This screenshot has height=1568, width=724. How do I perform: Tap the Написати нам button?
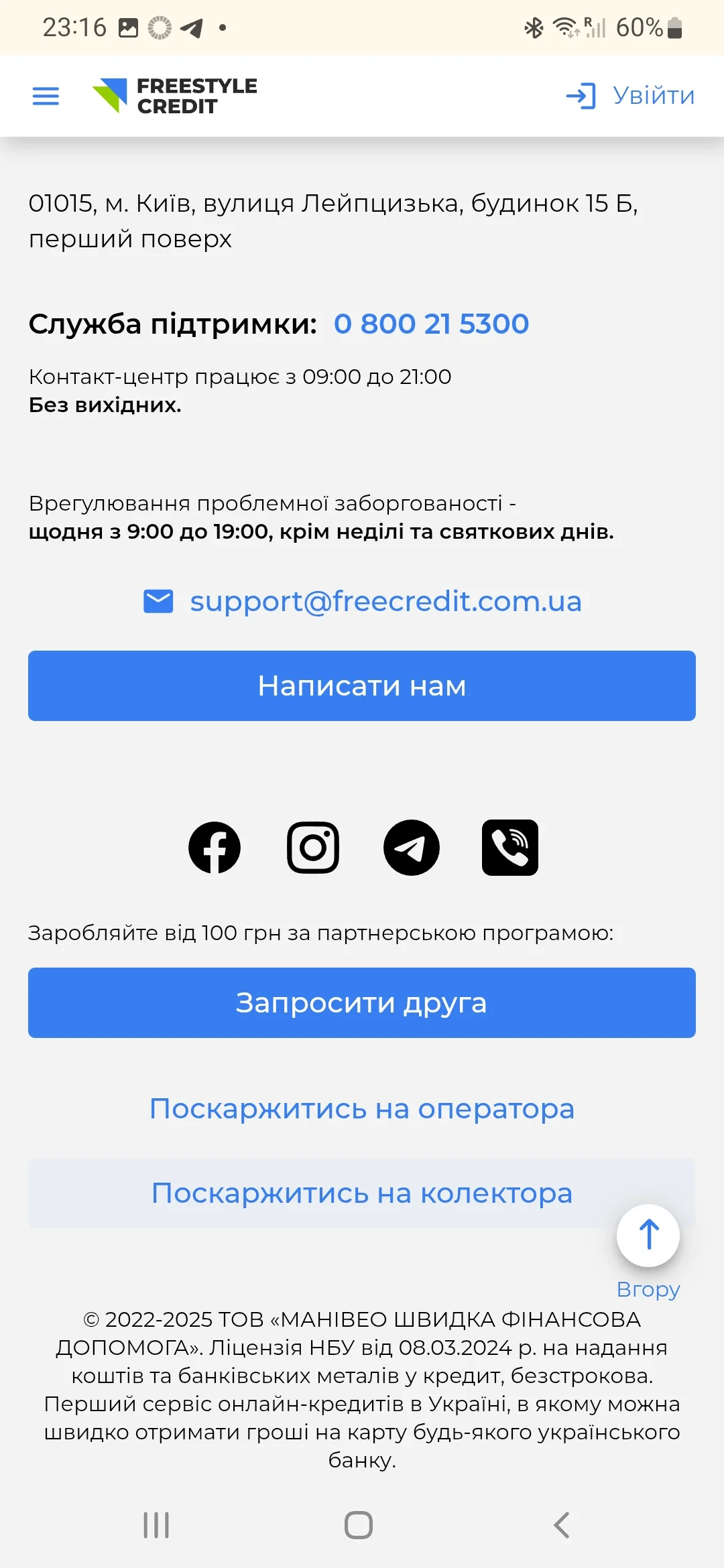tap(362, 685)
